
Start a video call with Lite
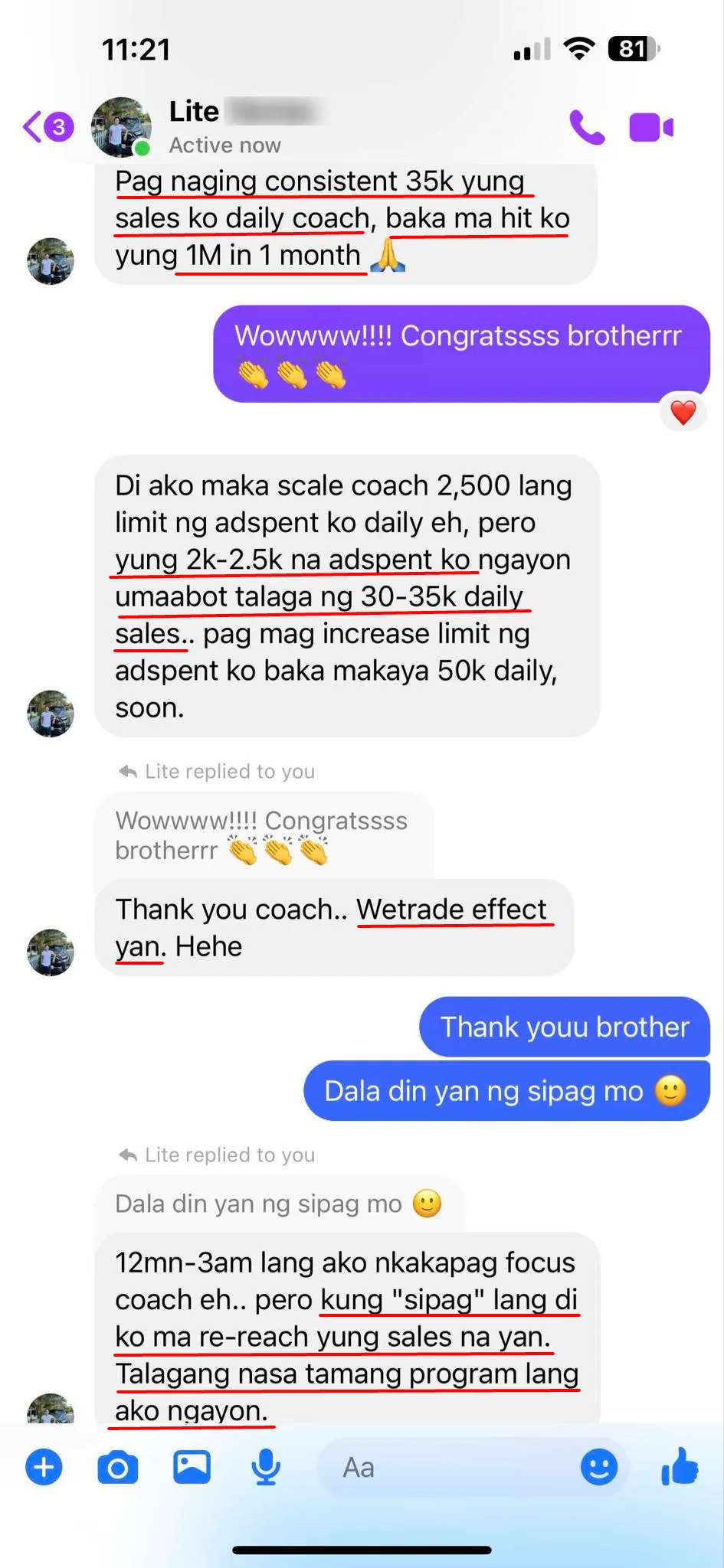651,128
